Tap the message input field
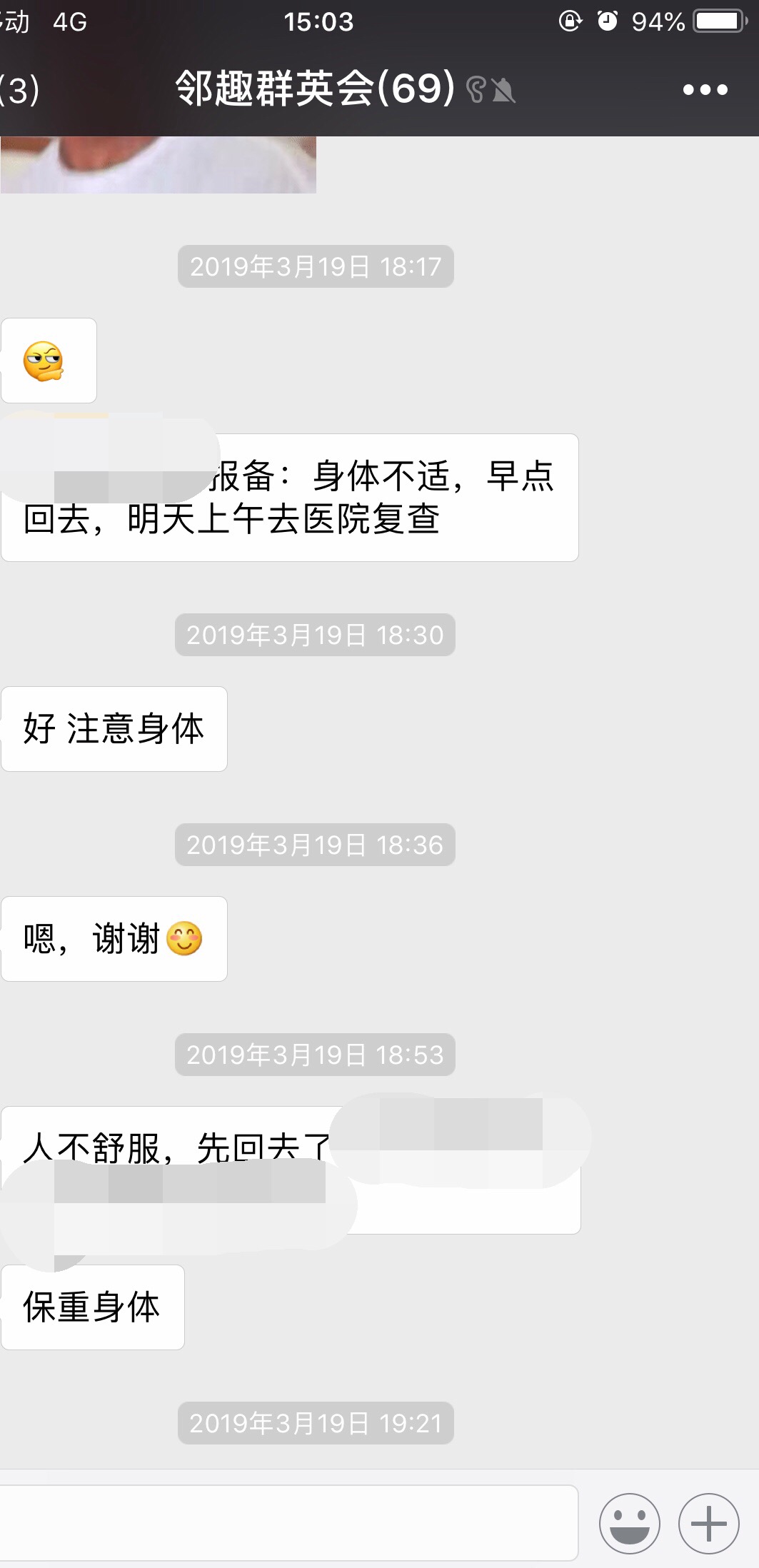The width and height of the screenshot is (759, 1568). point(288,1523)
